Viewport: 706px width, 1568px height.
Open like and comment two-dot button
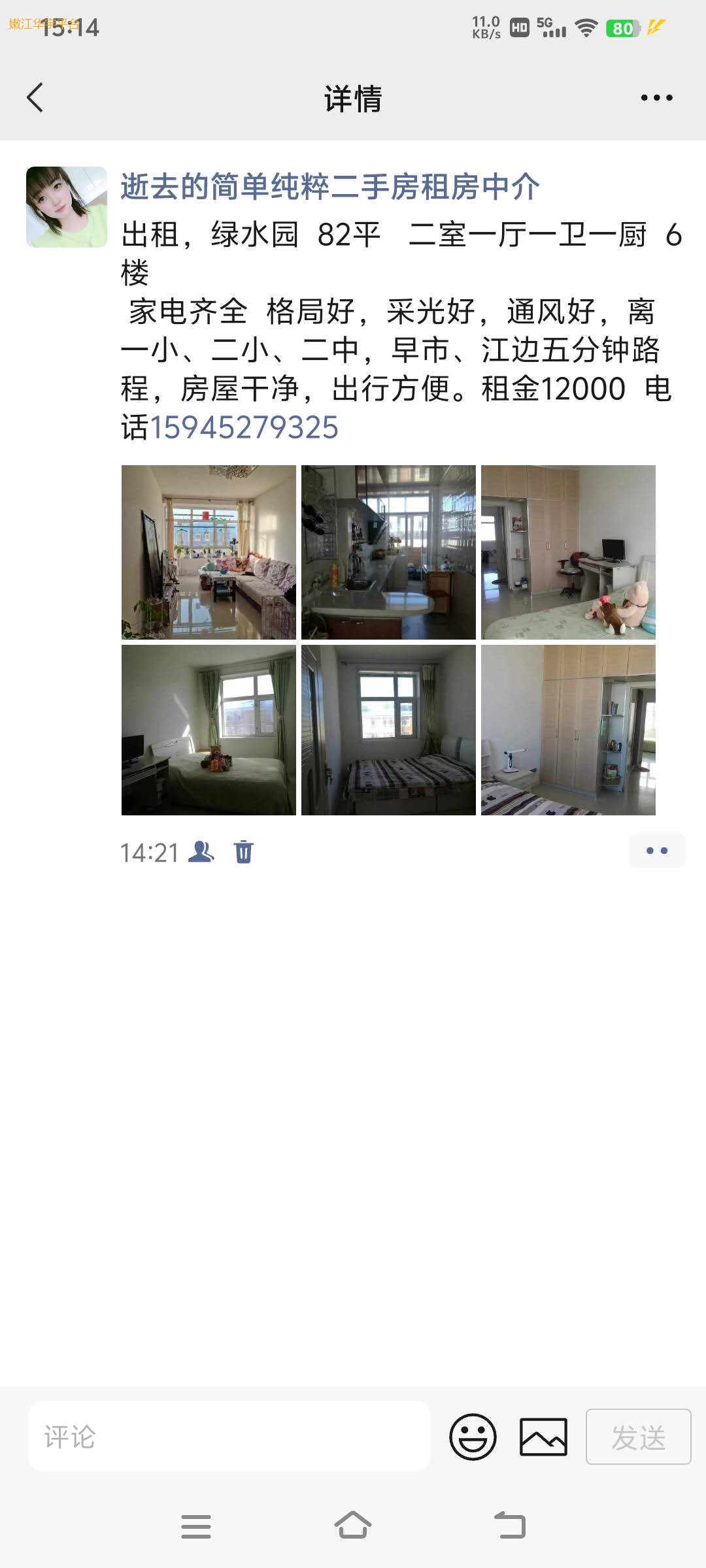click(x=657, y=851)
